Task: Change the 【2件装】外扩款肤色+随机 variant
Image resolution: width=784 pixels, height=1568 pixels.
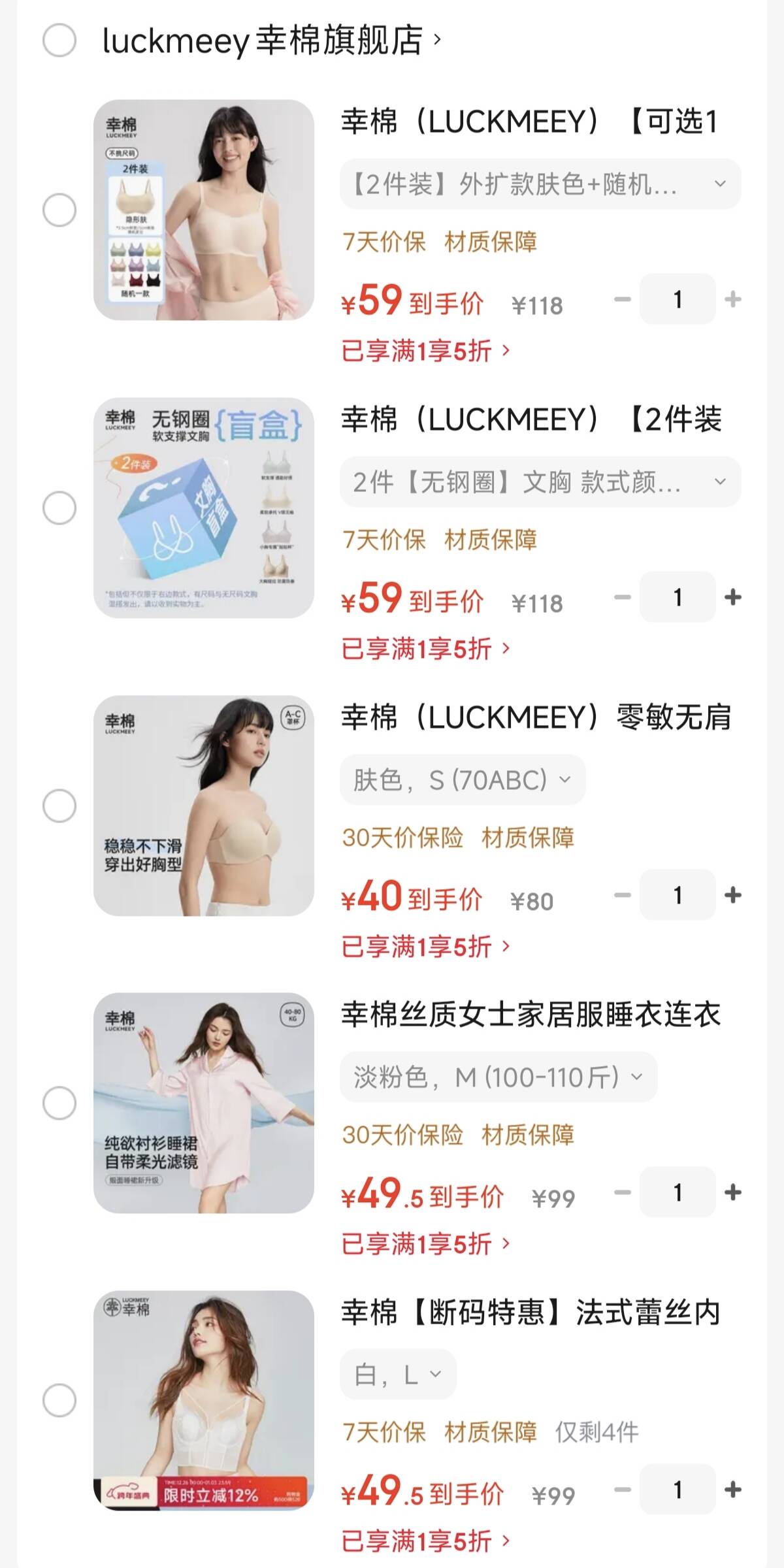Action: (x=540, y=184)
